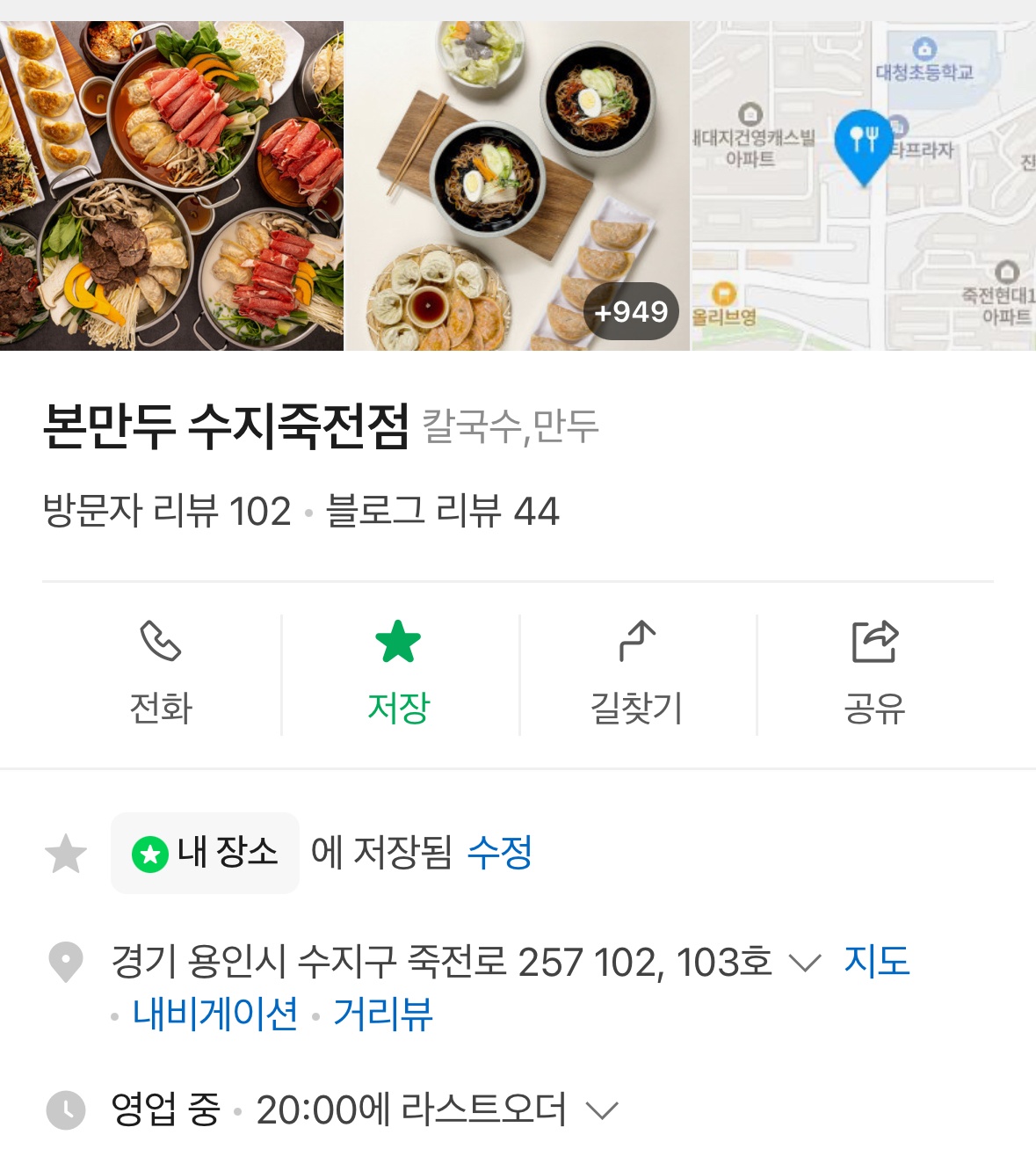Click the gray star next to 내 장소
Screen dimensions: 1036x1171
[63, 851]
